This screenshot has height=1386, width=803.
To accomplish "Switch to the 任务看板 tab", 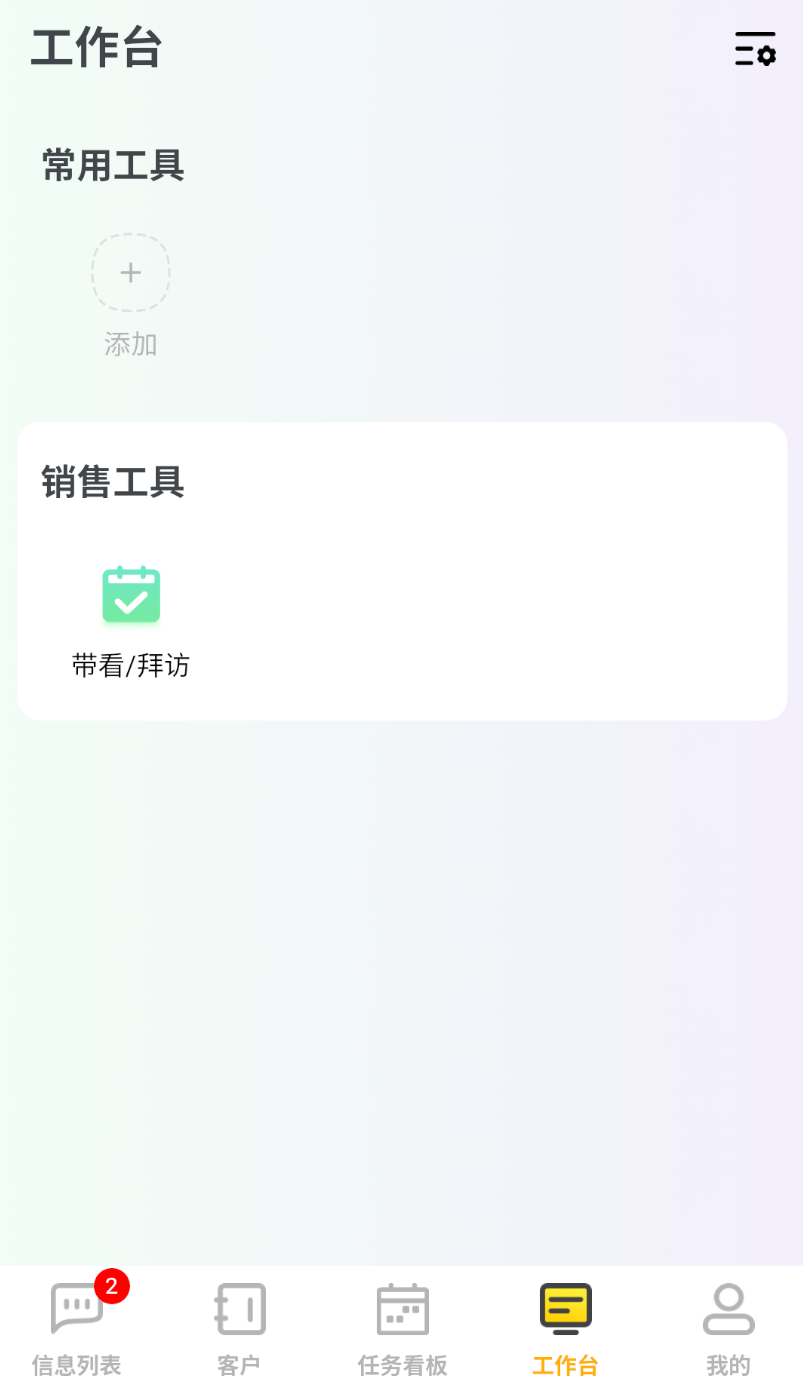I will pyautogui.click(x=401, y=1325).
